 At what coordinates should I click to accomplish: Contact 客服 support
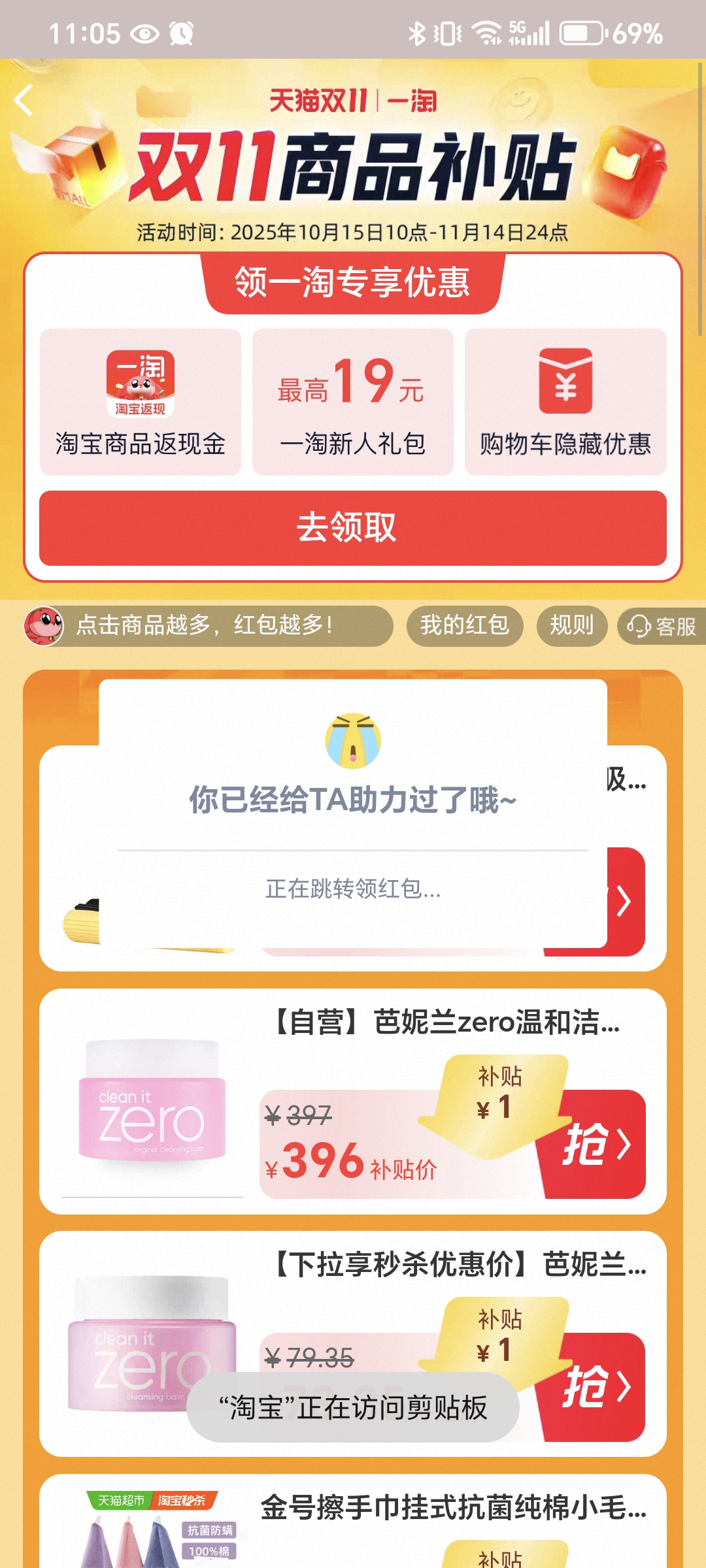pyautogui.click(x=662, y=627)
